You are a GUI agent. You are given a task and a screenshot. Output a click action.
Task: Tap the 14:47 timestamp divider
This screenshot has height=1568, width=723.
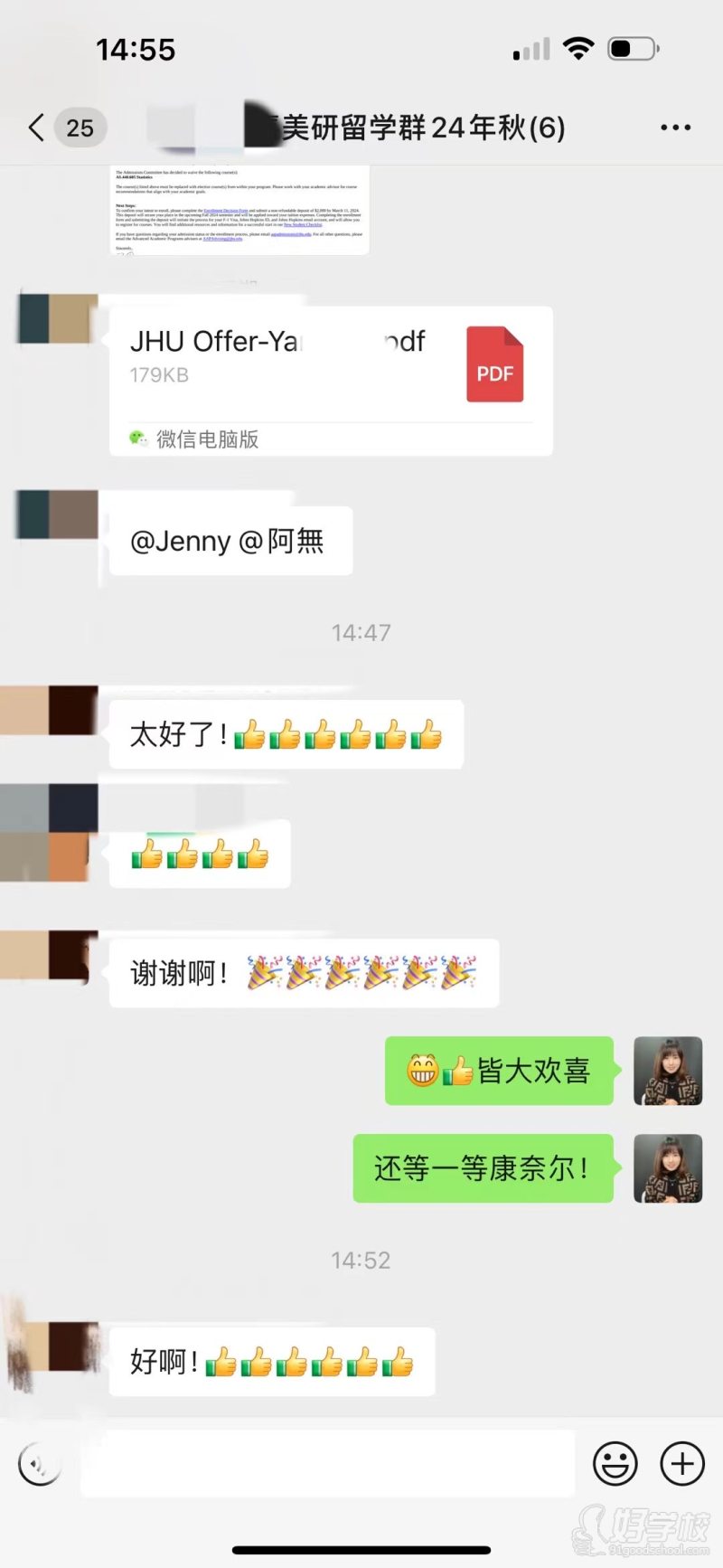360,632
